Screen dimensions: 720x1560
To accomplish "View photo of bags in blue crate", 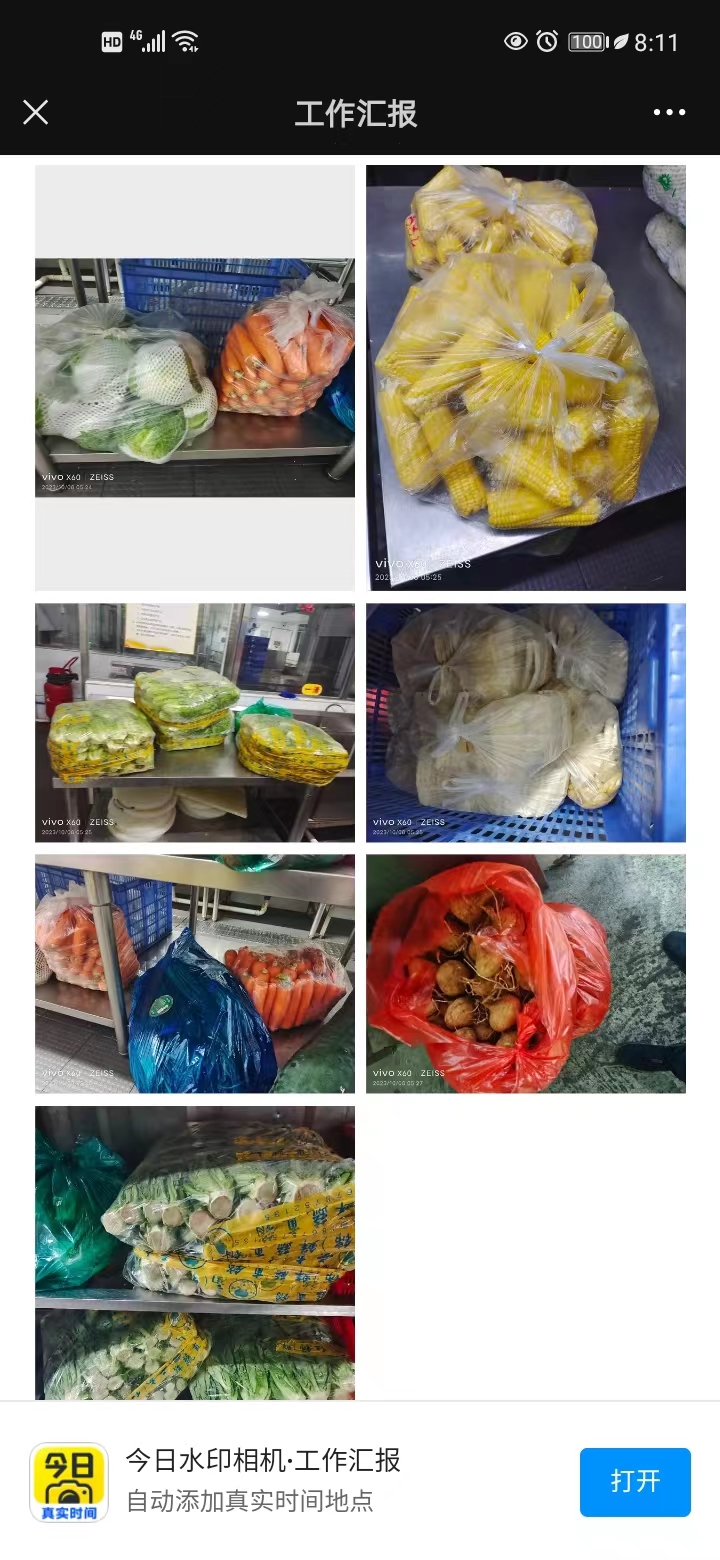I will pos(526,722).
